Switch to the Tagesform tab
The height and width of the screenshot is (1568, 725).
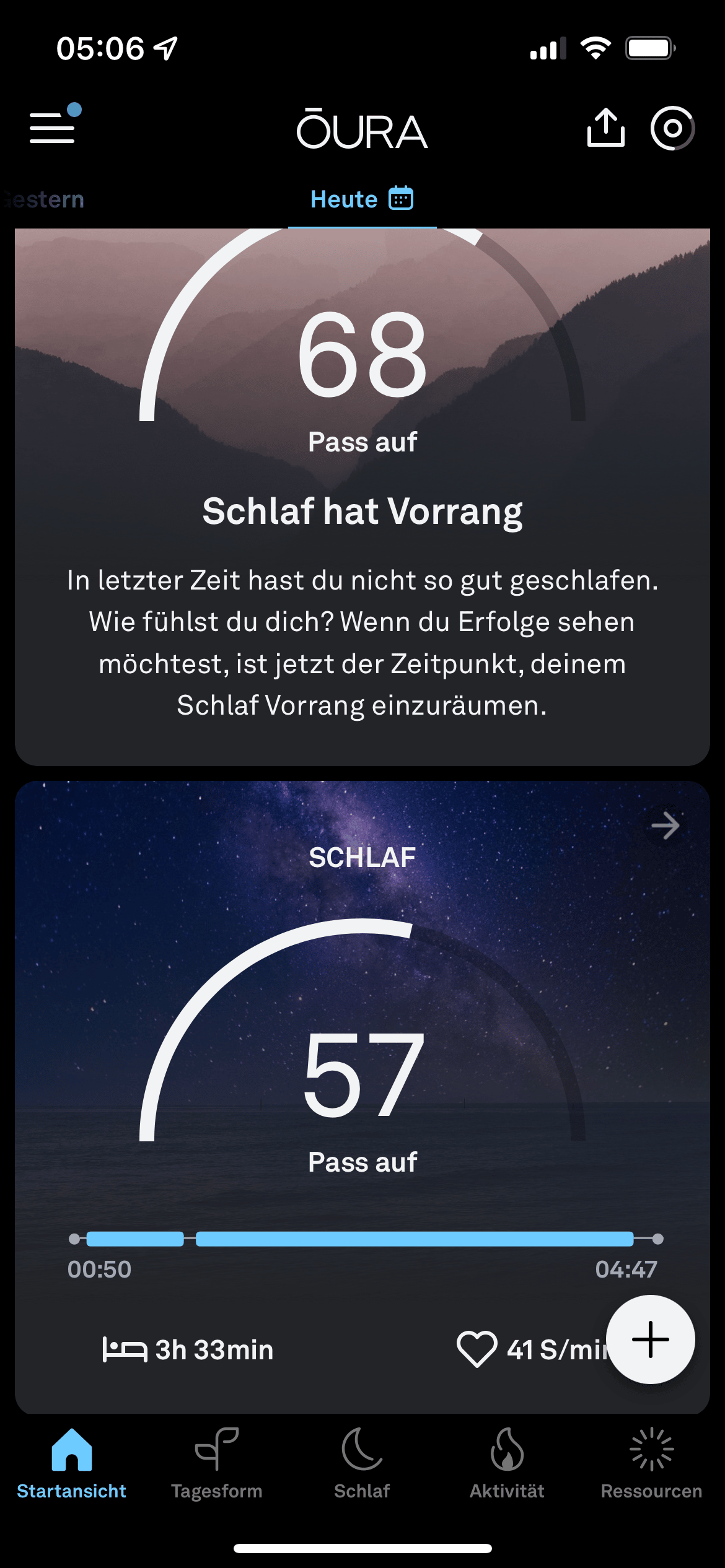pos(217,1464)
